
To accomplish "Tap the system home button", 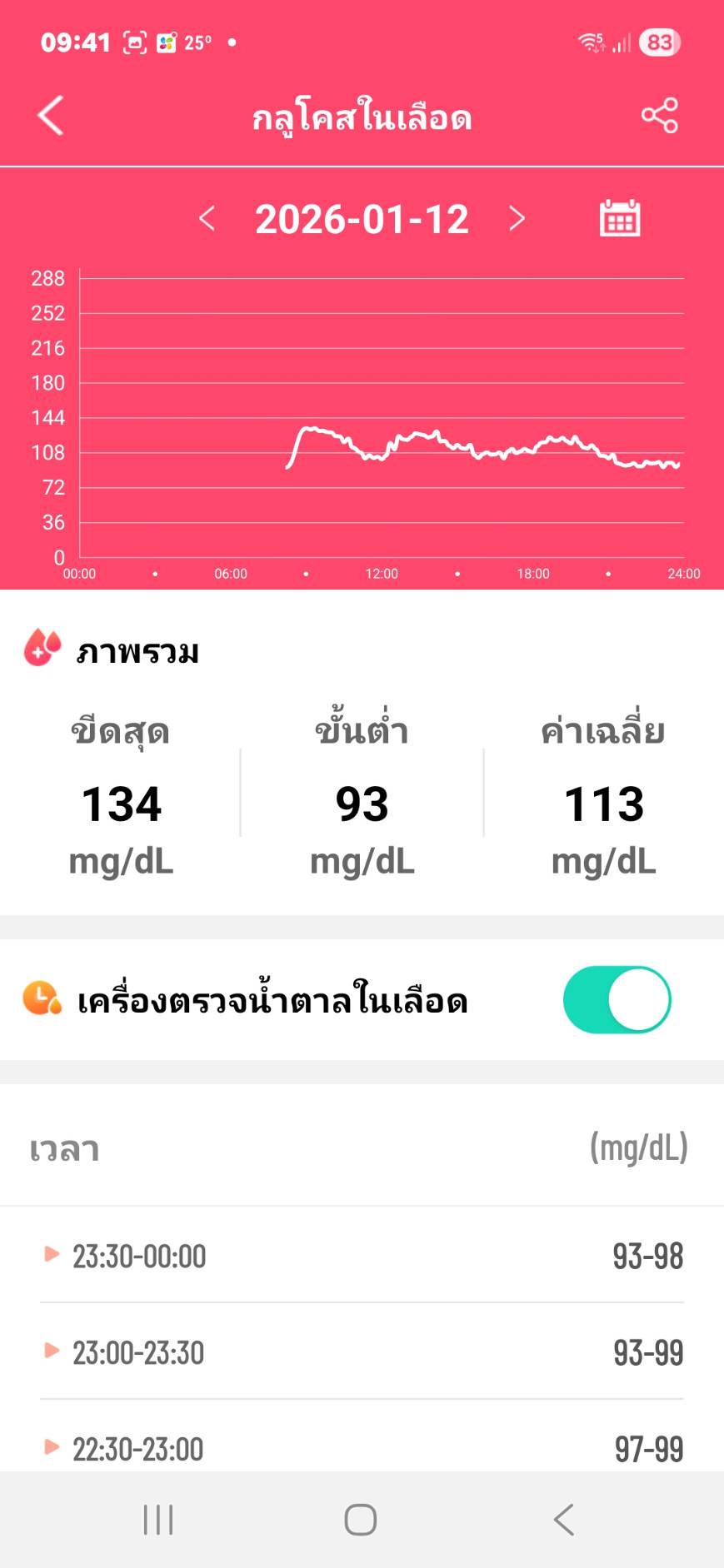I will tap(361, 1520).
